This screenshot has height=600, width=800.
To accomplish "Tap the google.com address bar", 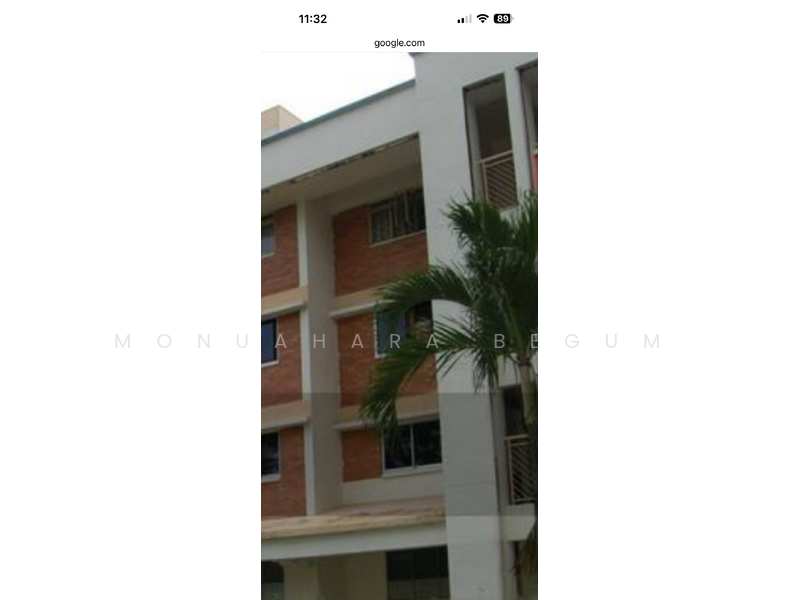I will pos(399,43).
